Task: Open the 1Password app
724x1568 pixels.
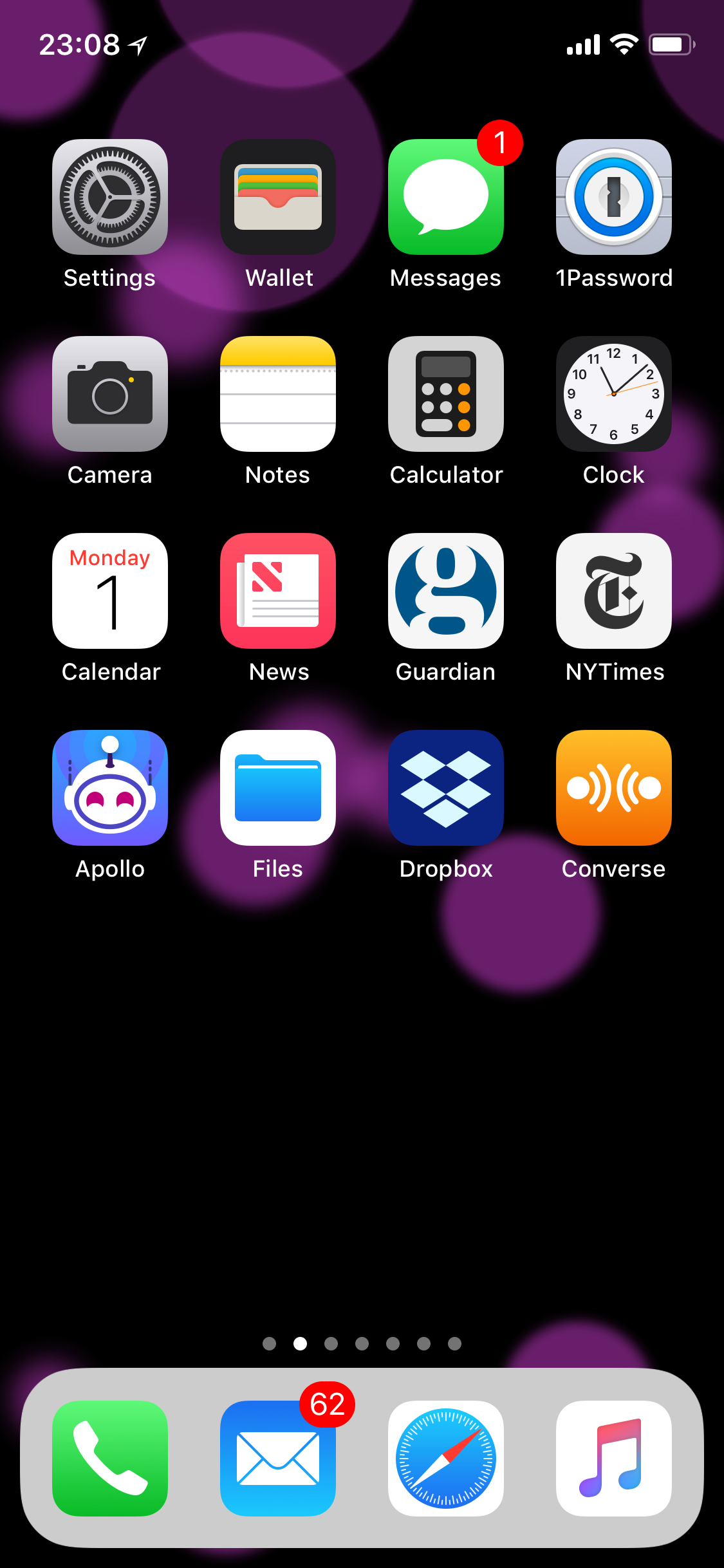Action: click(614, 197)
